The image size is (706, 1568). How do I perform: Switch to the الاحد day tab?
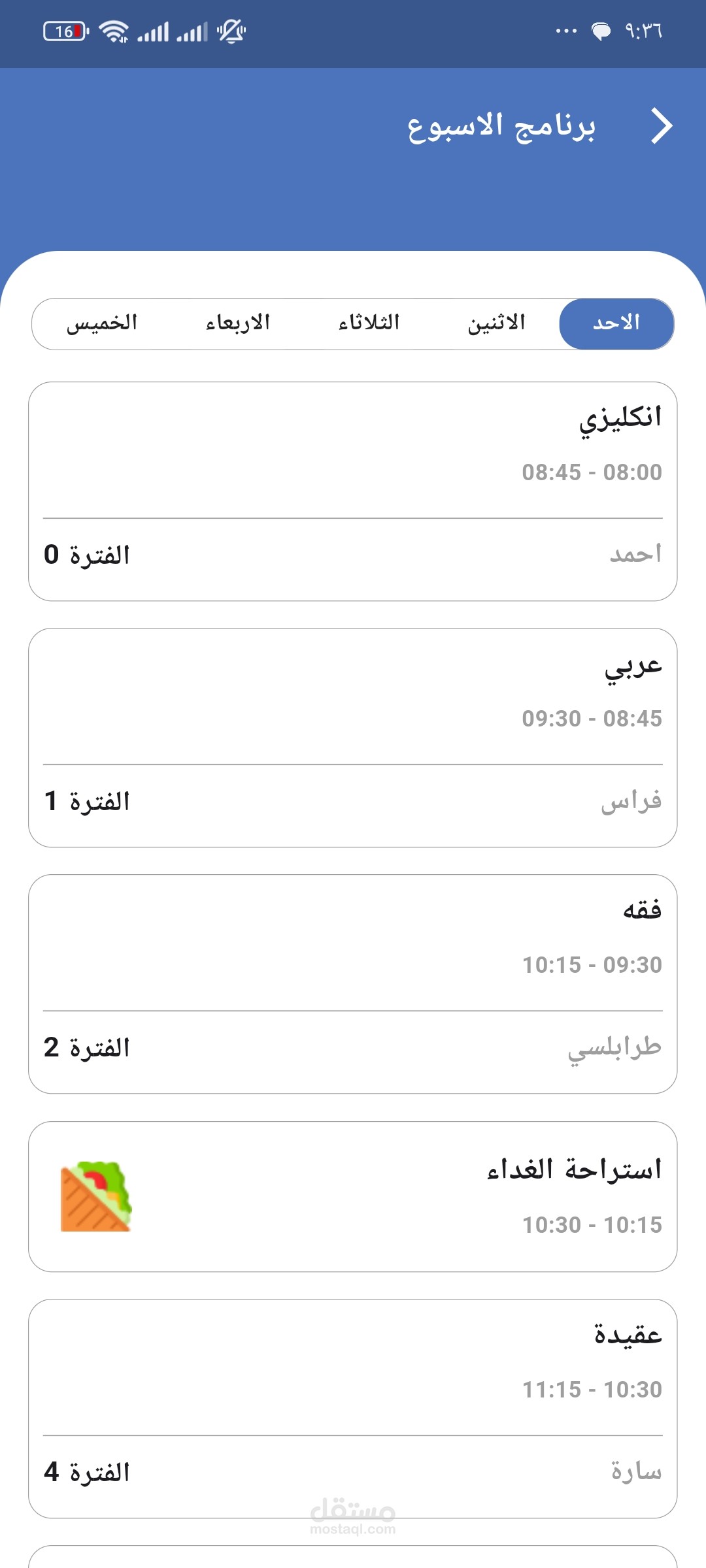[616, 323]
